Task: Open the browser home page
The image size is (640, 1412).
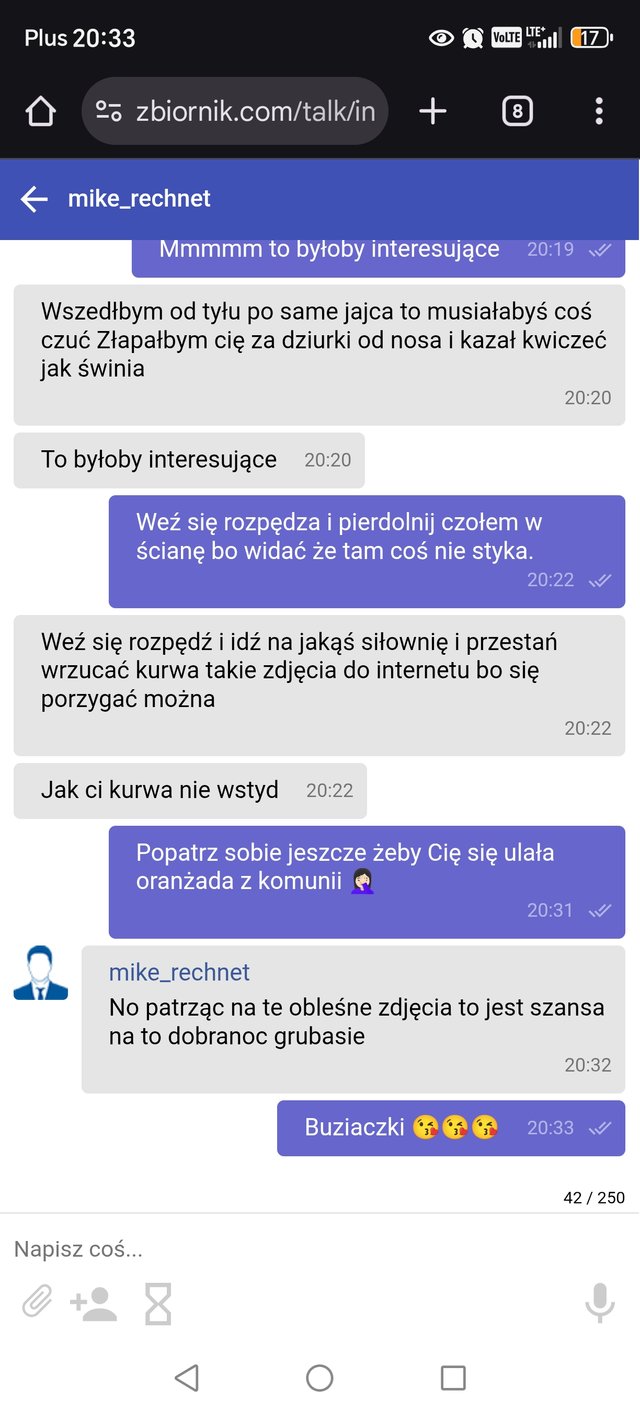Action: point(41,111)
